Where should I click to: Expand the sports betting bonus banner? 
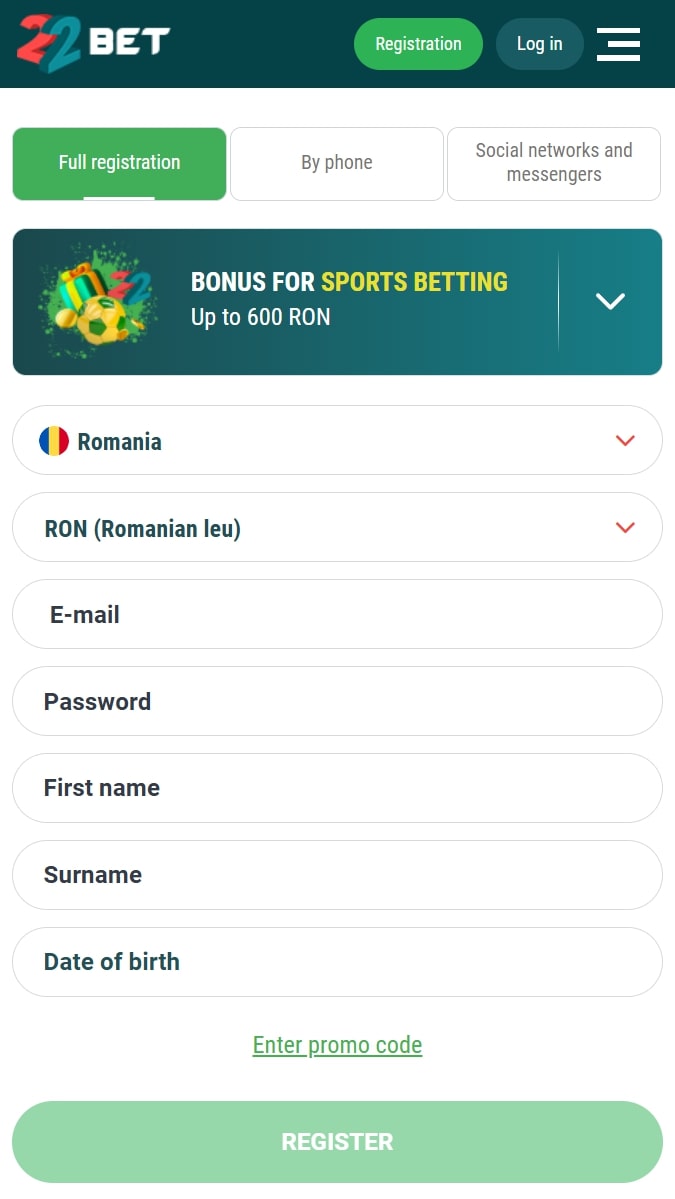pos(610,301)
